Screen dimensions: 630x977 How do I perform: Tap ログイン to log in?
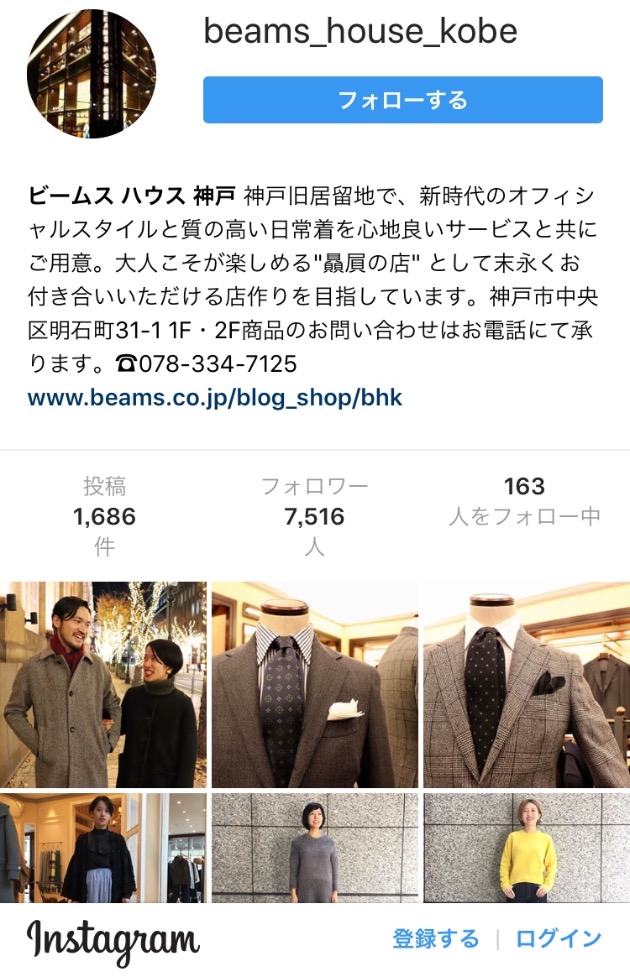[x=558, y=939]
